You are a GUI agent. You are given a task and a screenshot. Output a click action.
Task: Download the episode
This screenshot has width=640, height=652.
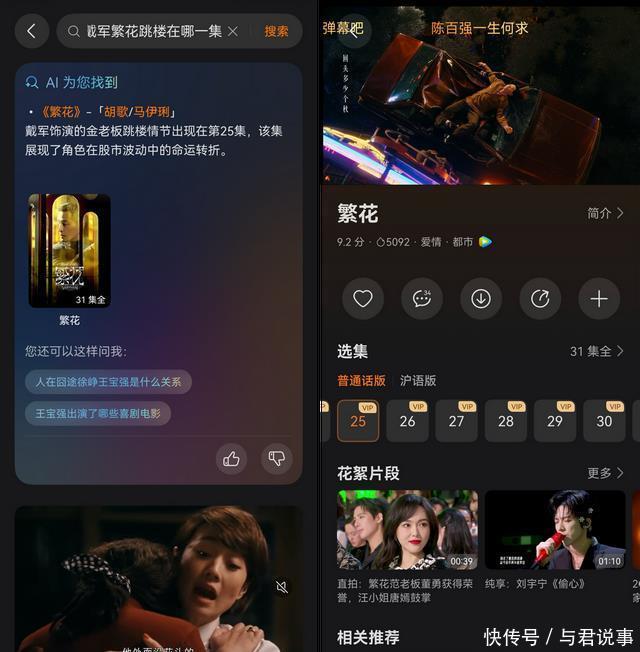tap(481, 298)
